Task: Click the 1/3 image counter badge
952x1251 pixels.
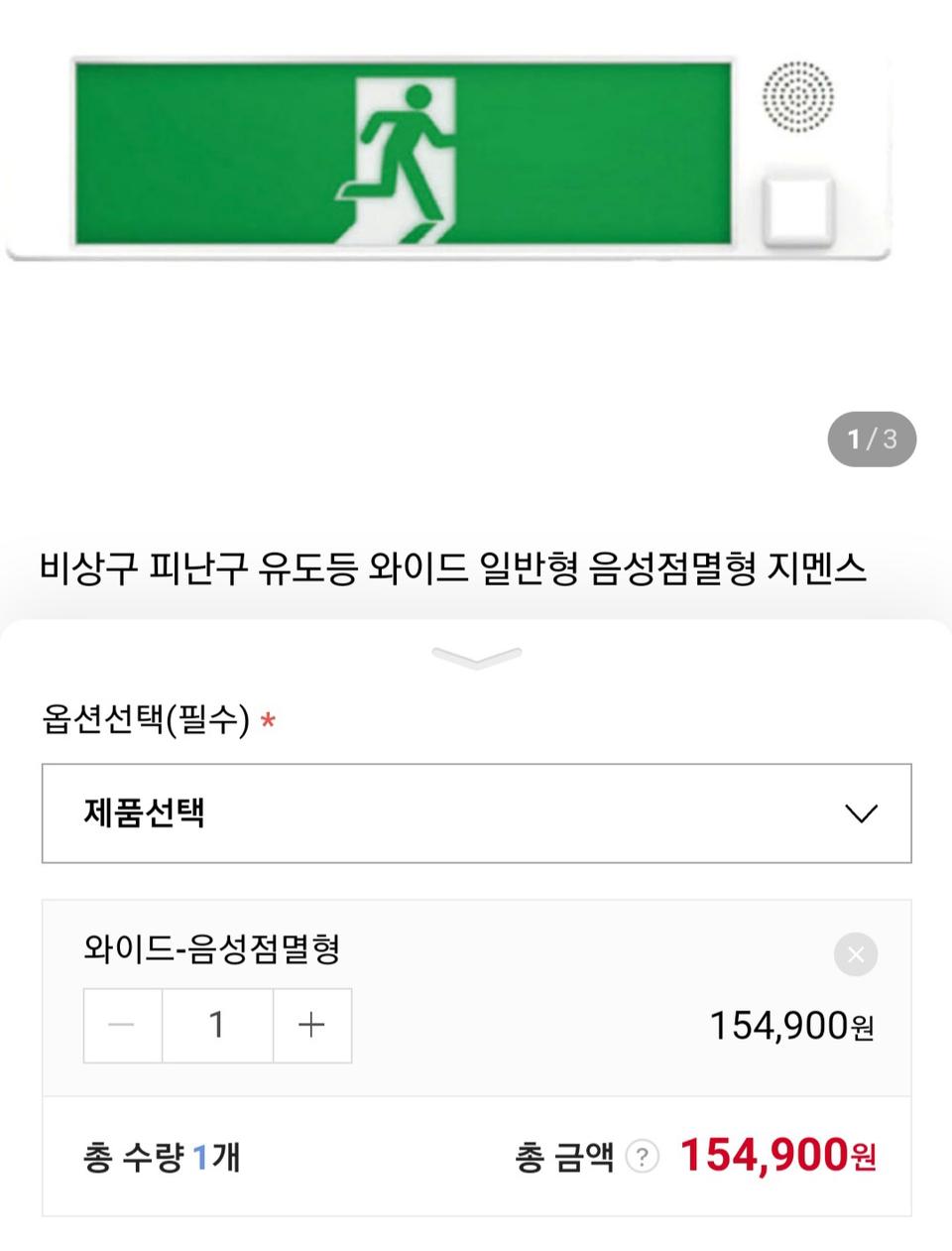Action: [874, 437]
